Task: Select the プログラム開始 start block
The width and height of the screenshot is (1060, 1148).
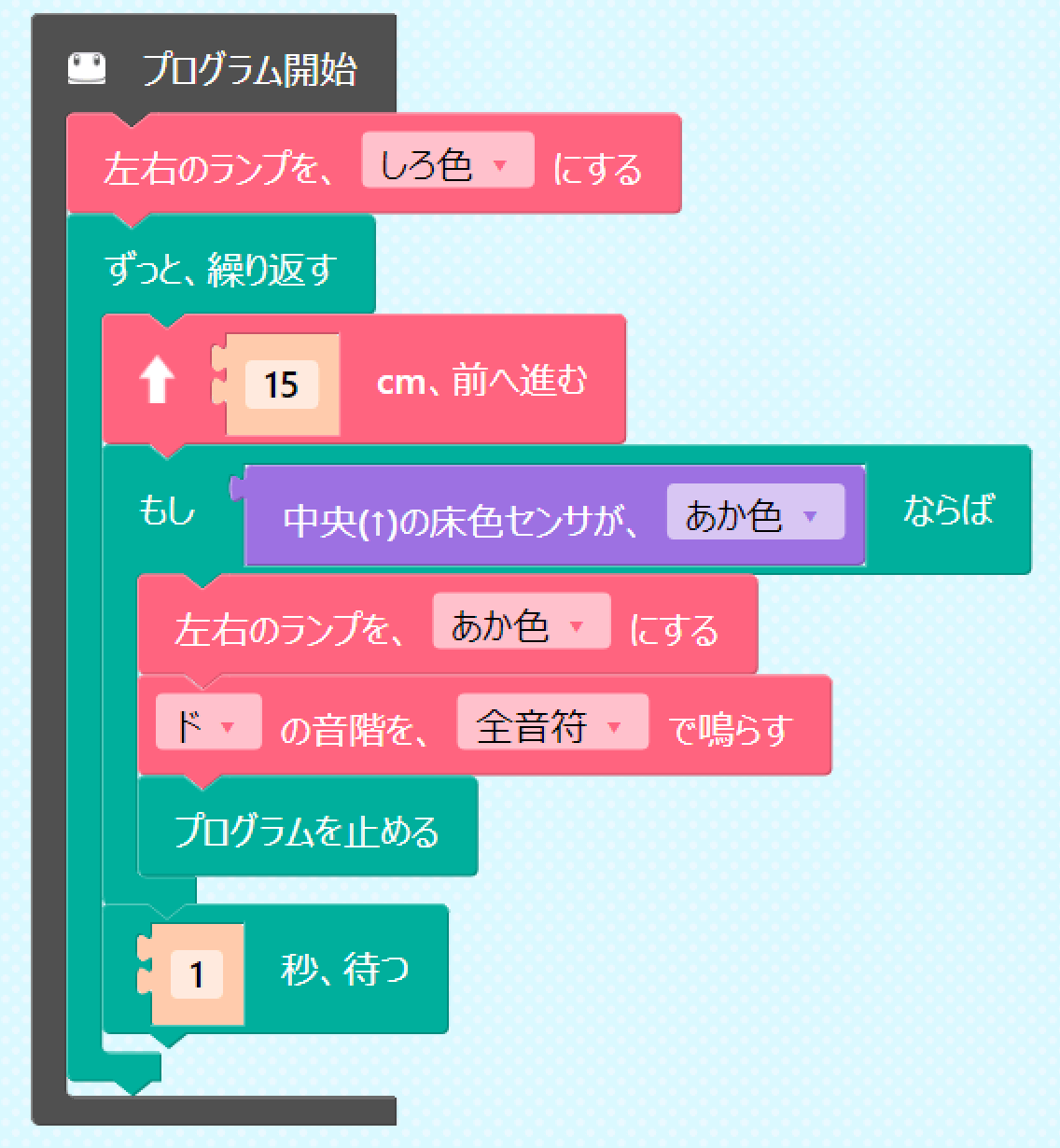Action: 248,70
